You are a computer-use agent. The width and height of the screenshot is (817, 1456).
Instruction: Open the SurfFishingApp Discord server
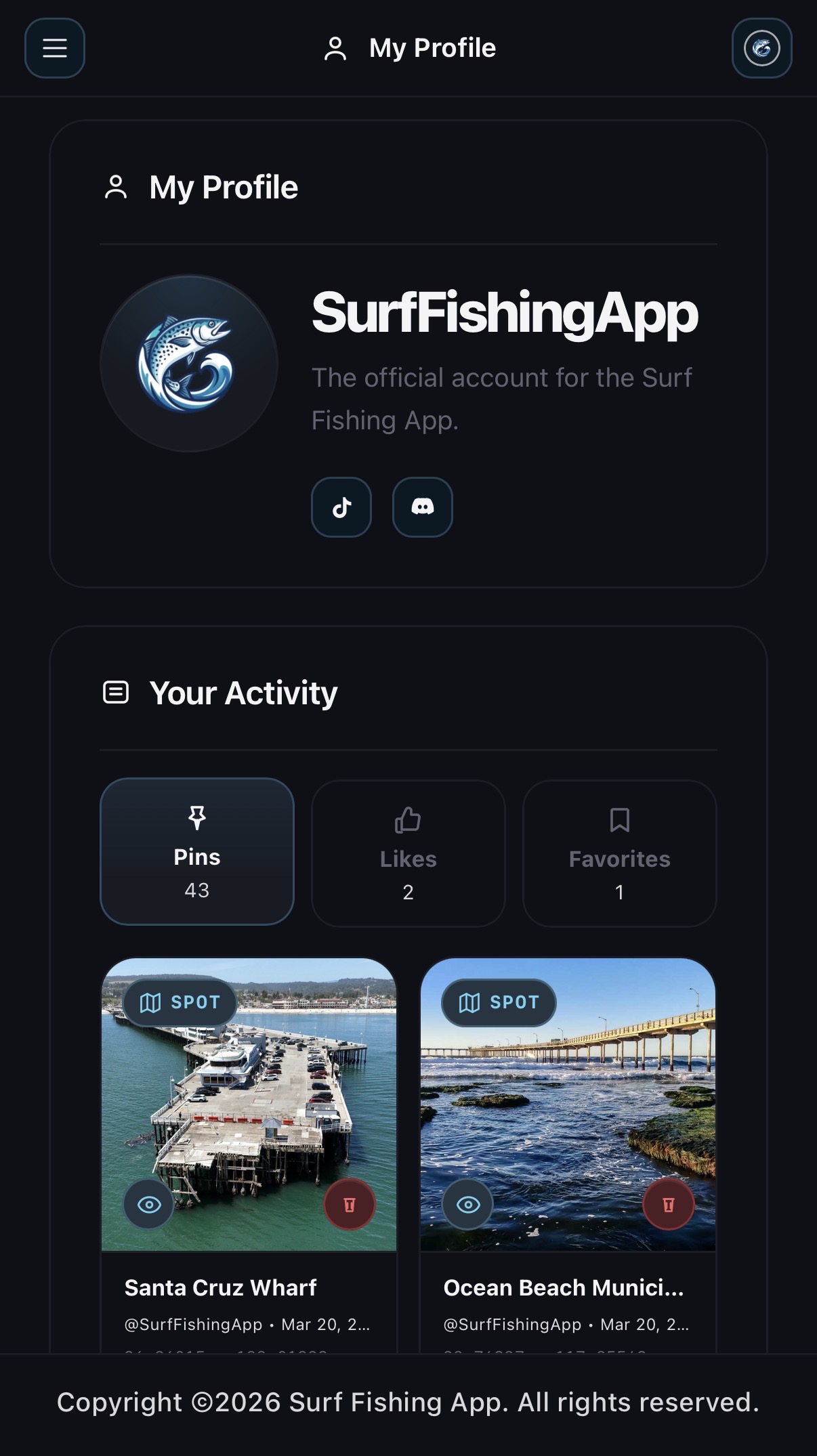421,507
